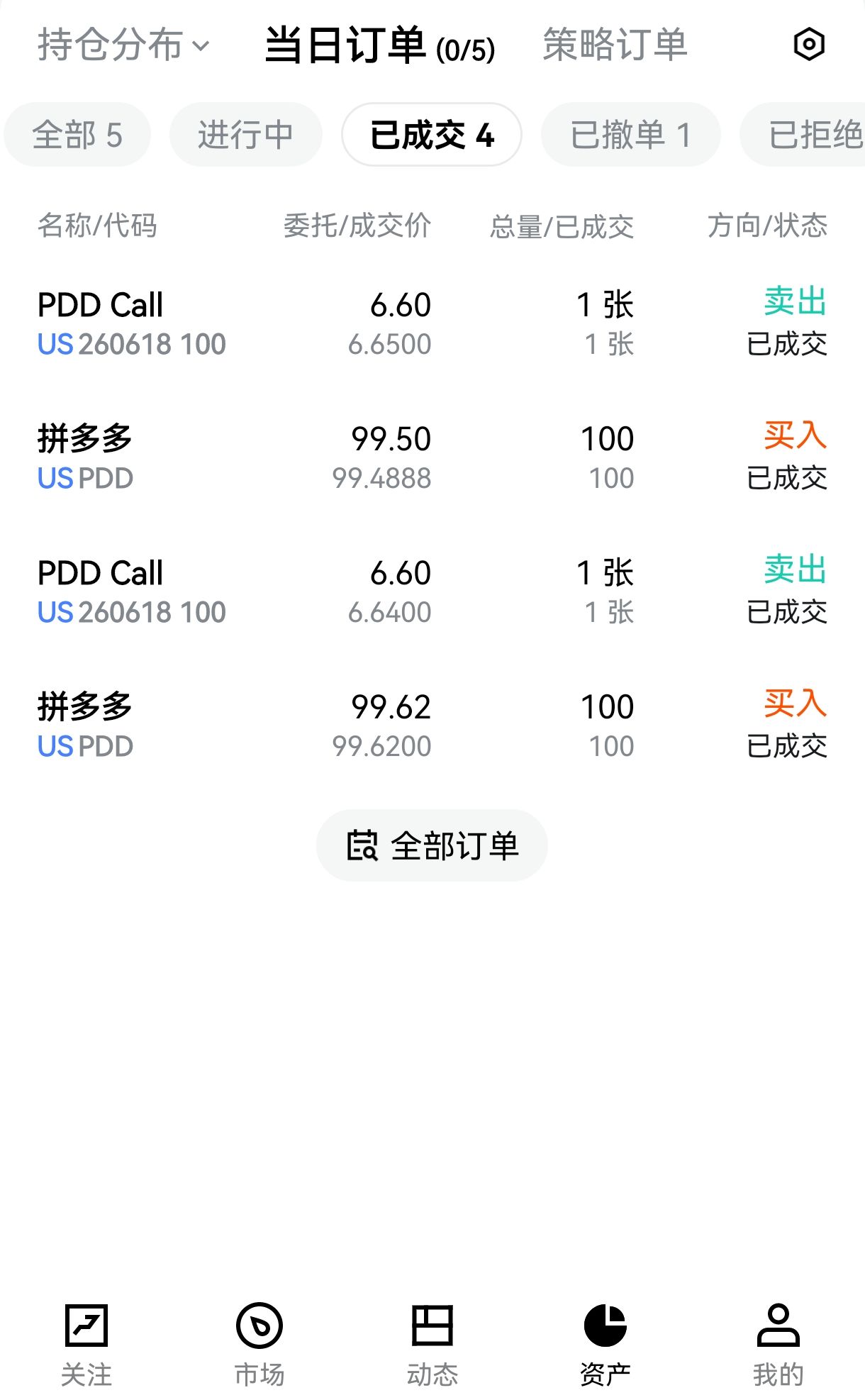Open PDD Call order filled at 6.6500
This screenshot has width=865, height=1400.
tap(432, 323)
